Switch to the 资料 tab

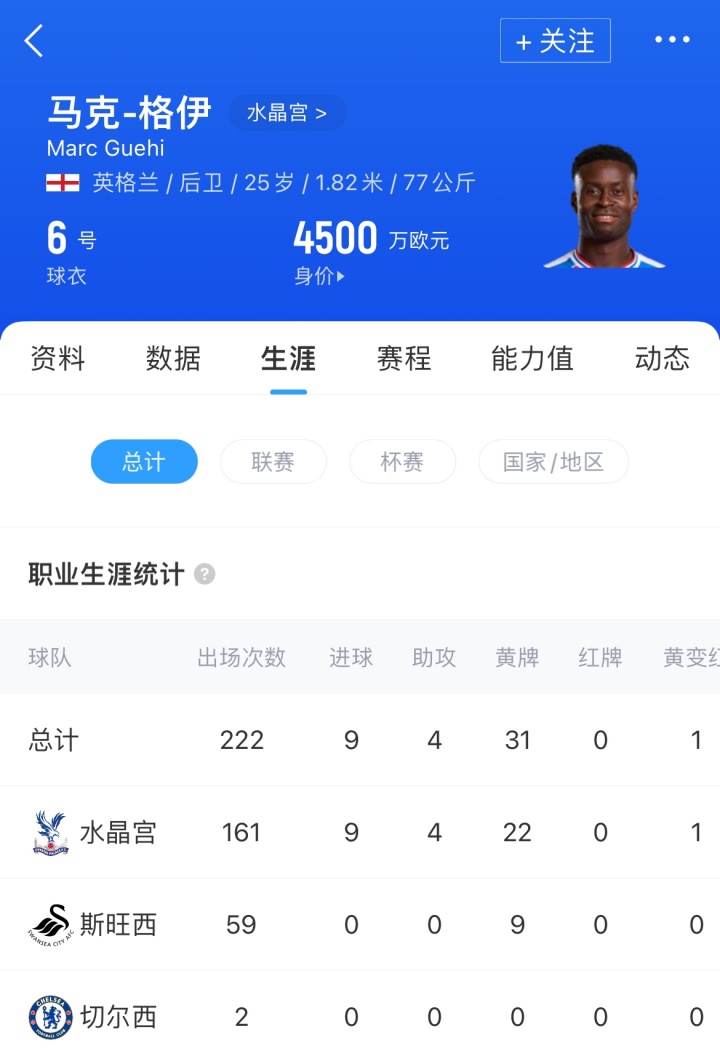pyautogui.click(x=58, y=358)
